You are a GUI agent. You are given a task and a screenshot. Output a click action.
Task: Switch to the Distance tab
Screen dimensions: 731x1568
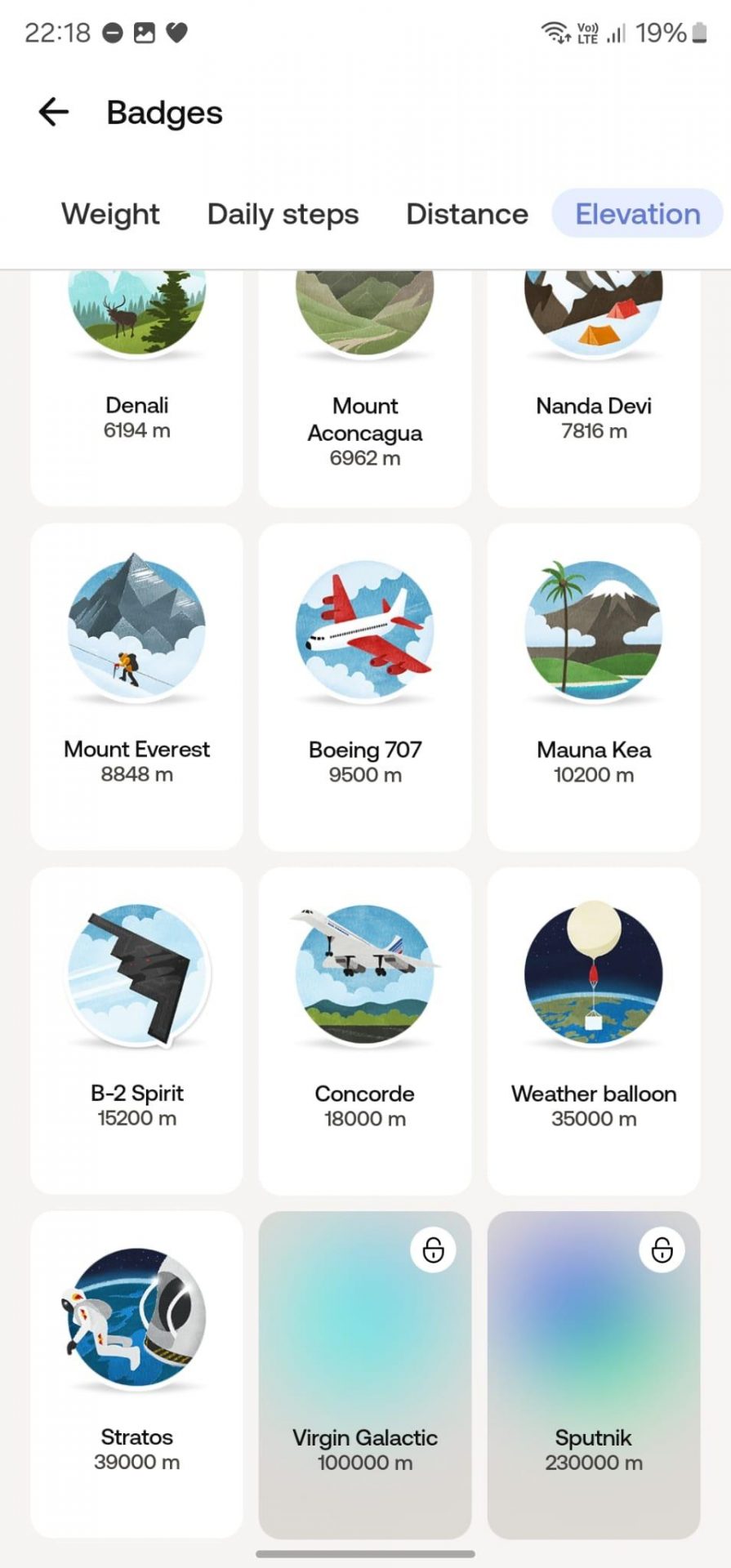pyautogui.click(x=467, y=214)
